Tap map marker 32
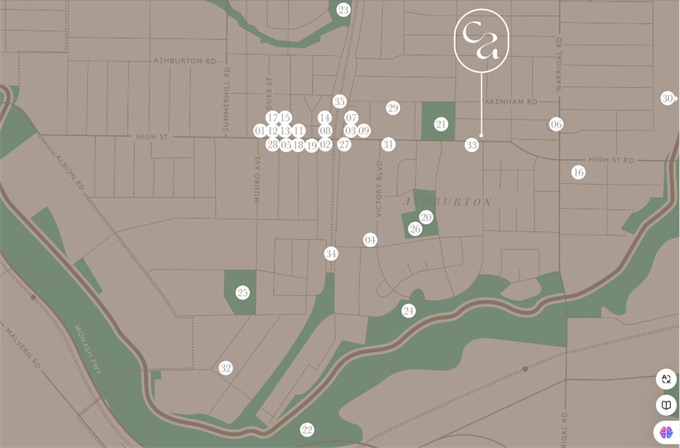This screenshot has width=680, height=448. click(x=226, y=368)
